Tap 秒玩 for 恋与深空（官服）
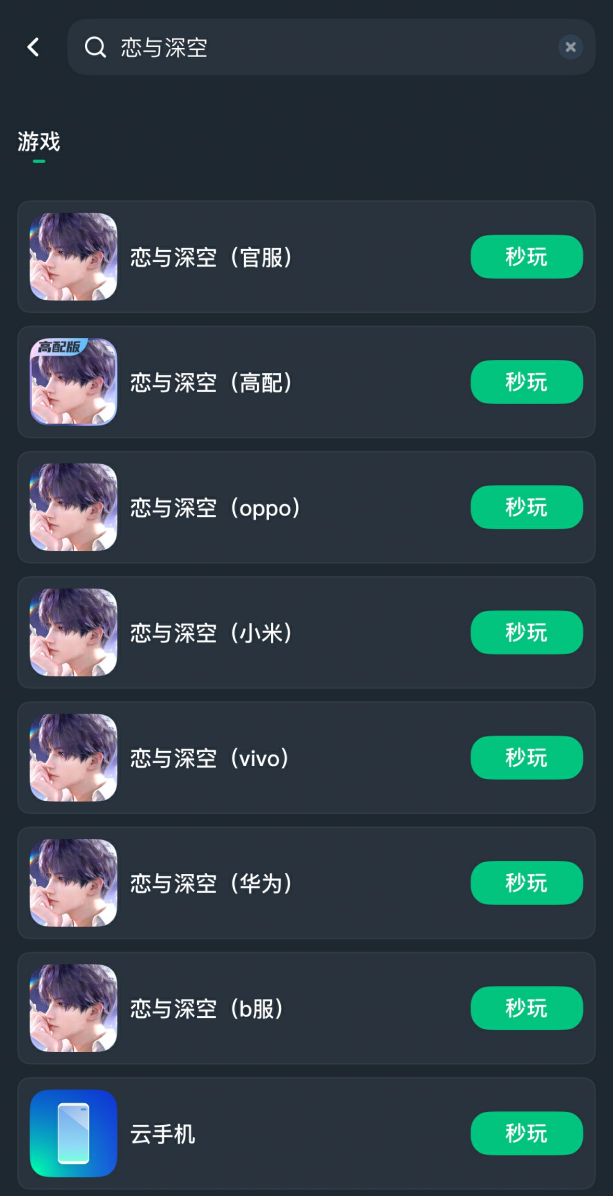Image resolution: width=613 pixels, height=1196 pixels. click(526, 257)
